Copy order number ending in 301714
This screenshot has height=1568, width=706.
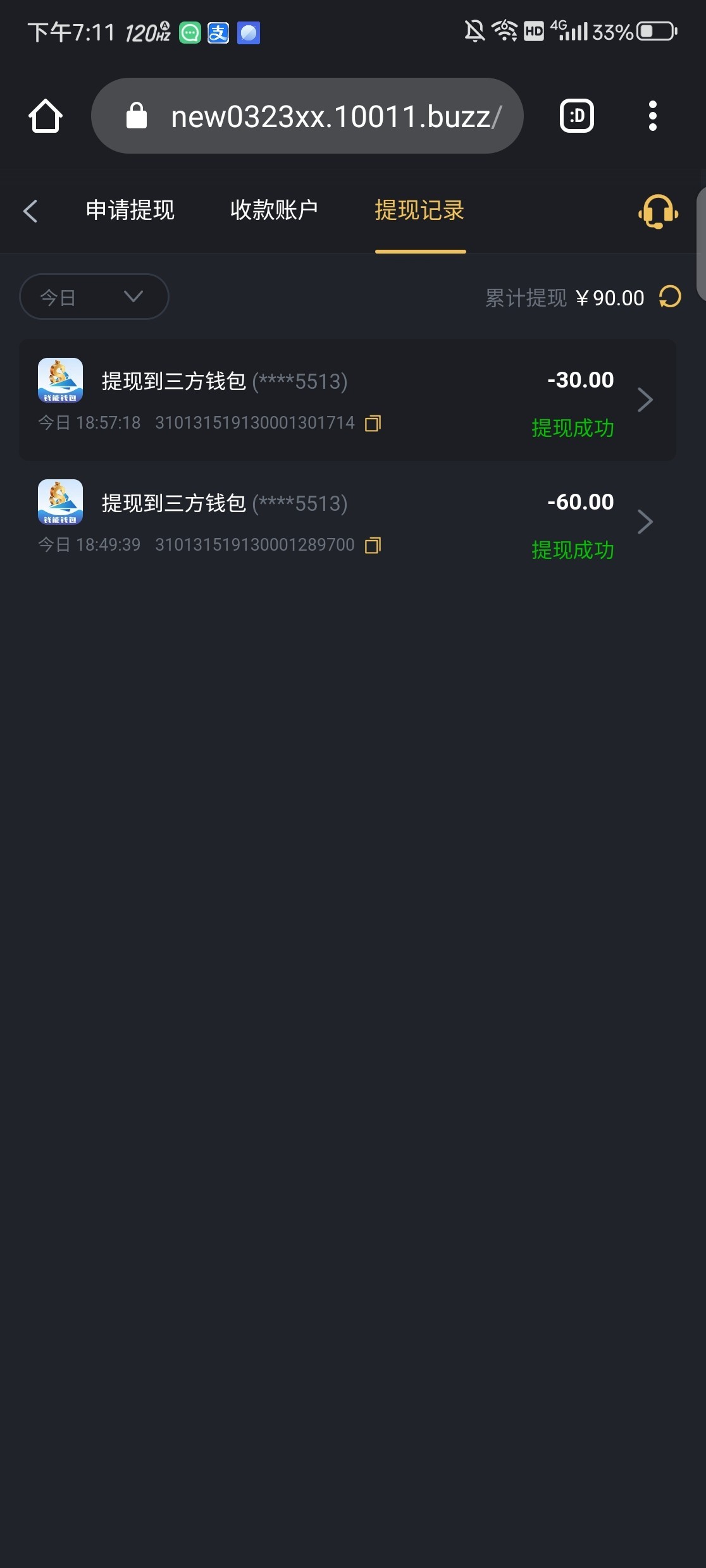[373, 423]
